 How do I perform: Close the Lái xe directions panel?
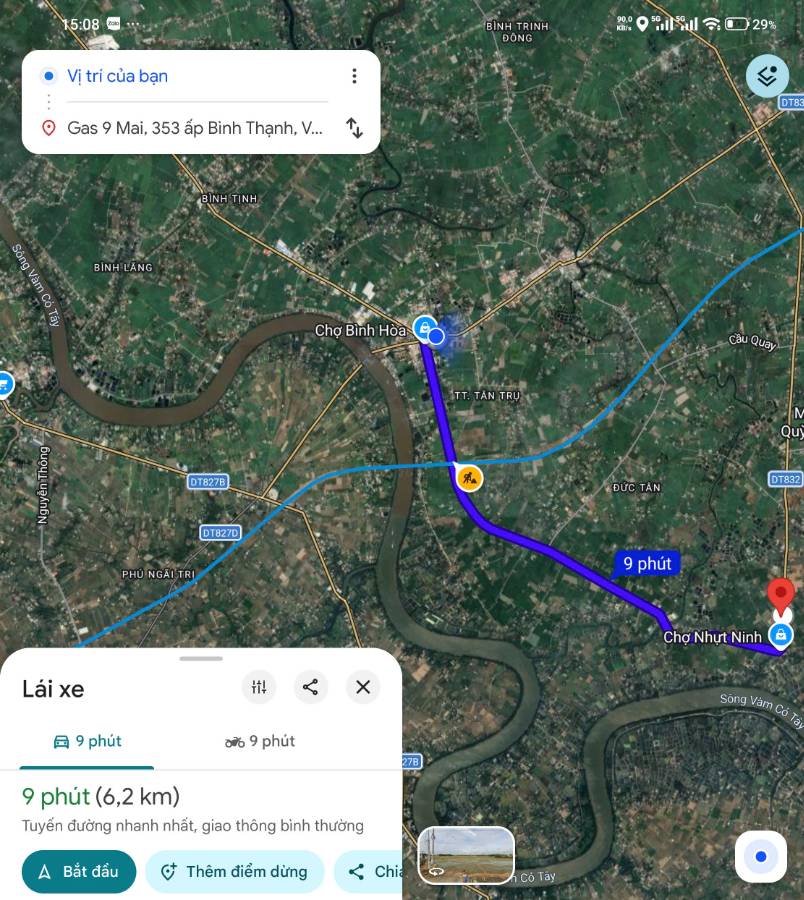coord(363,687)
